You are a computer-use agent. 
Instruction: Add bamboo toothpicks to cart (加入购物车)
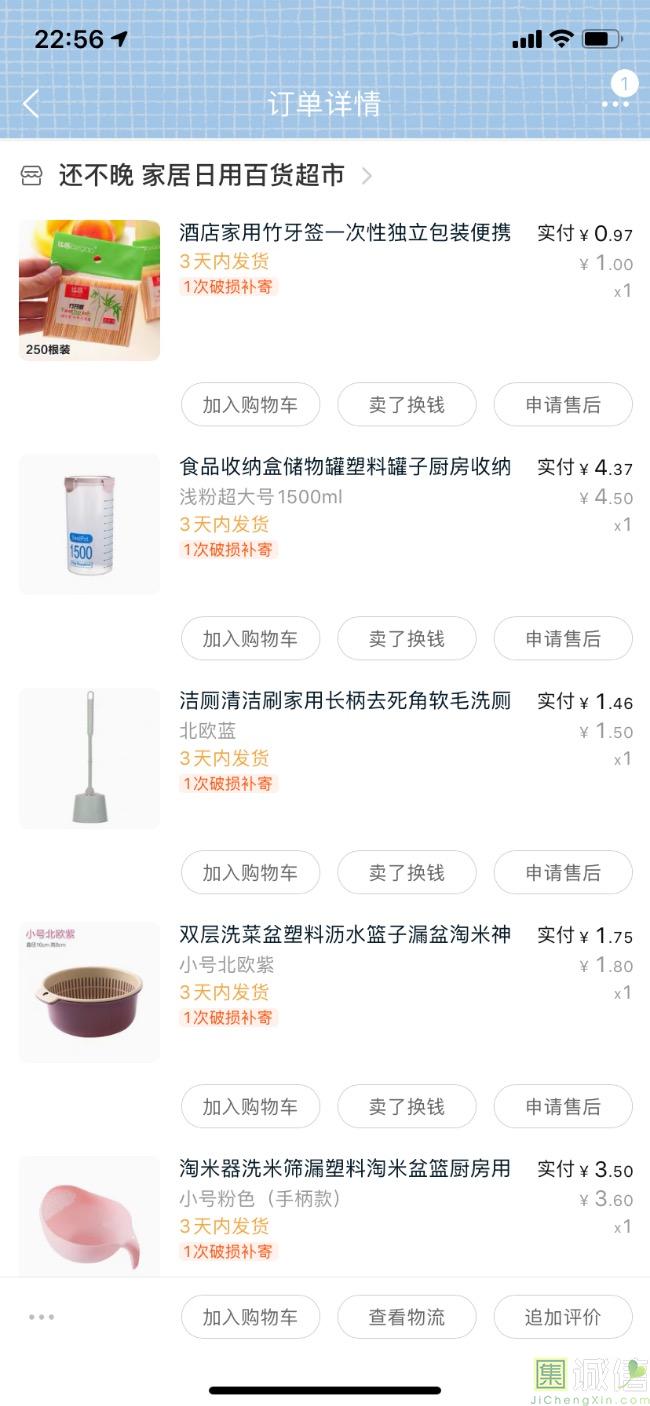250,405
